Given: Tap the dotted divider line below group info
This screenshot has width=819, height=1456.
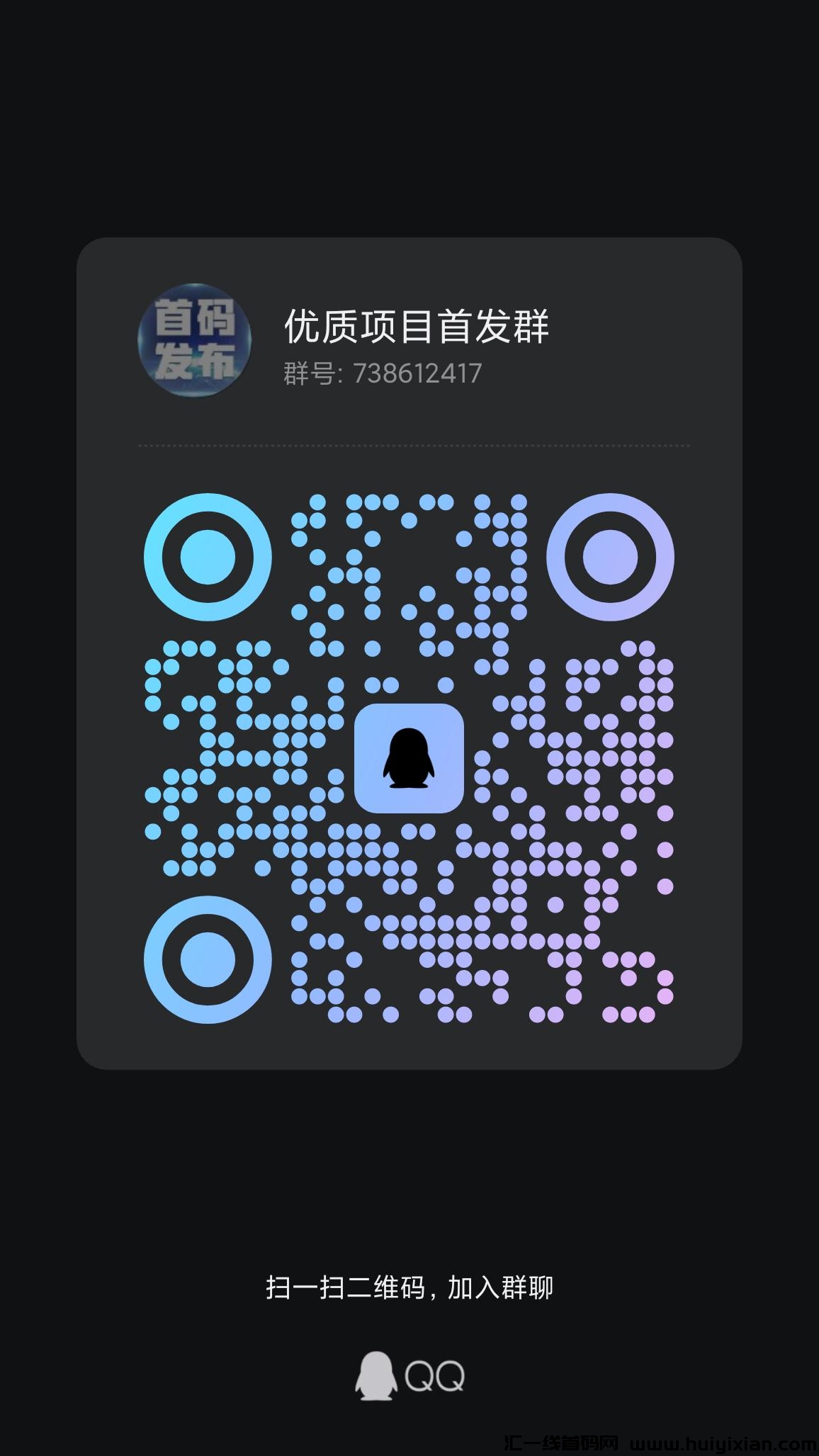Looking at the screenshot, I should (x=409, y=446).
